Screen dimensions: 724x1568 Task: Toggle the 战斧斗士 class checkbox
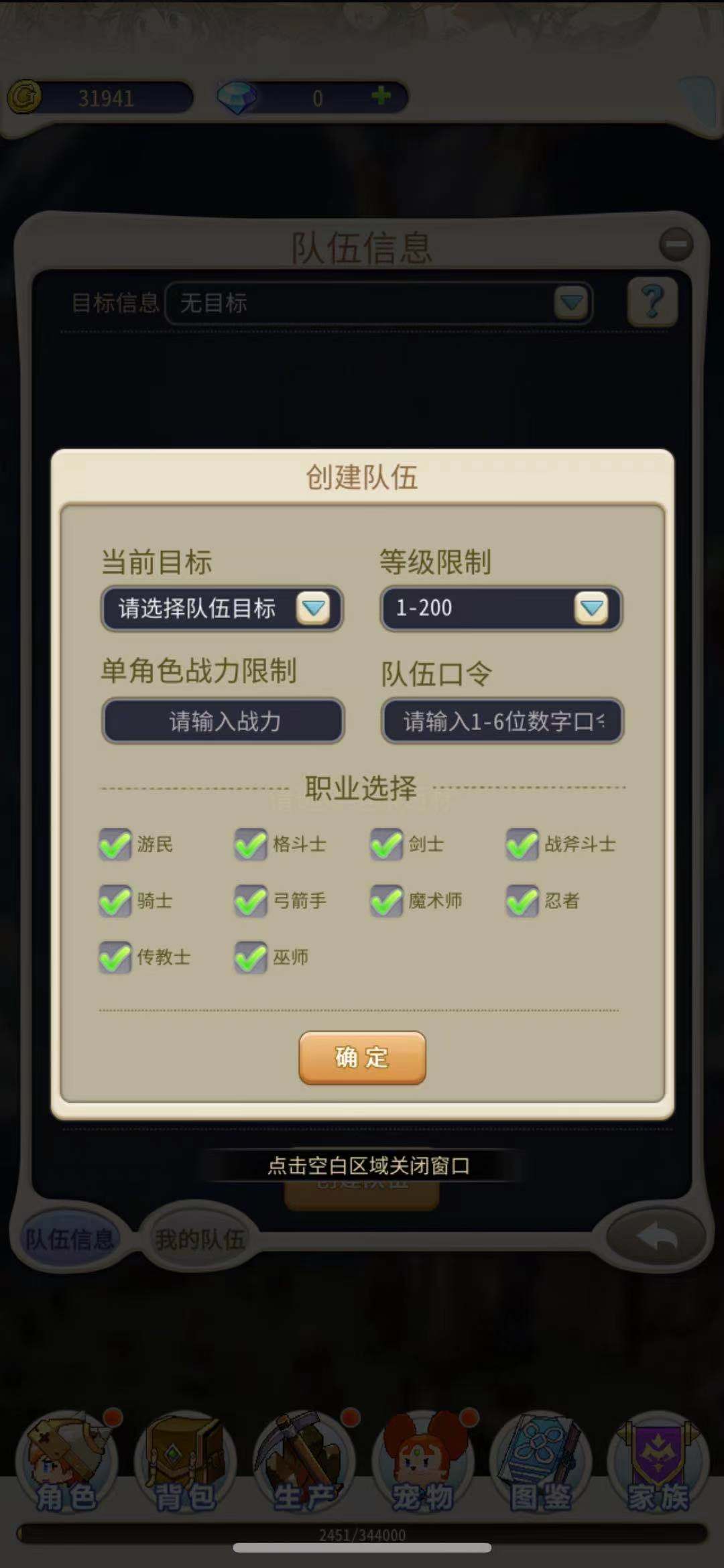(x=522, y=845)
